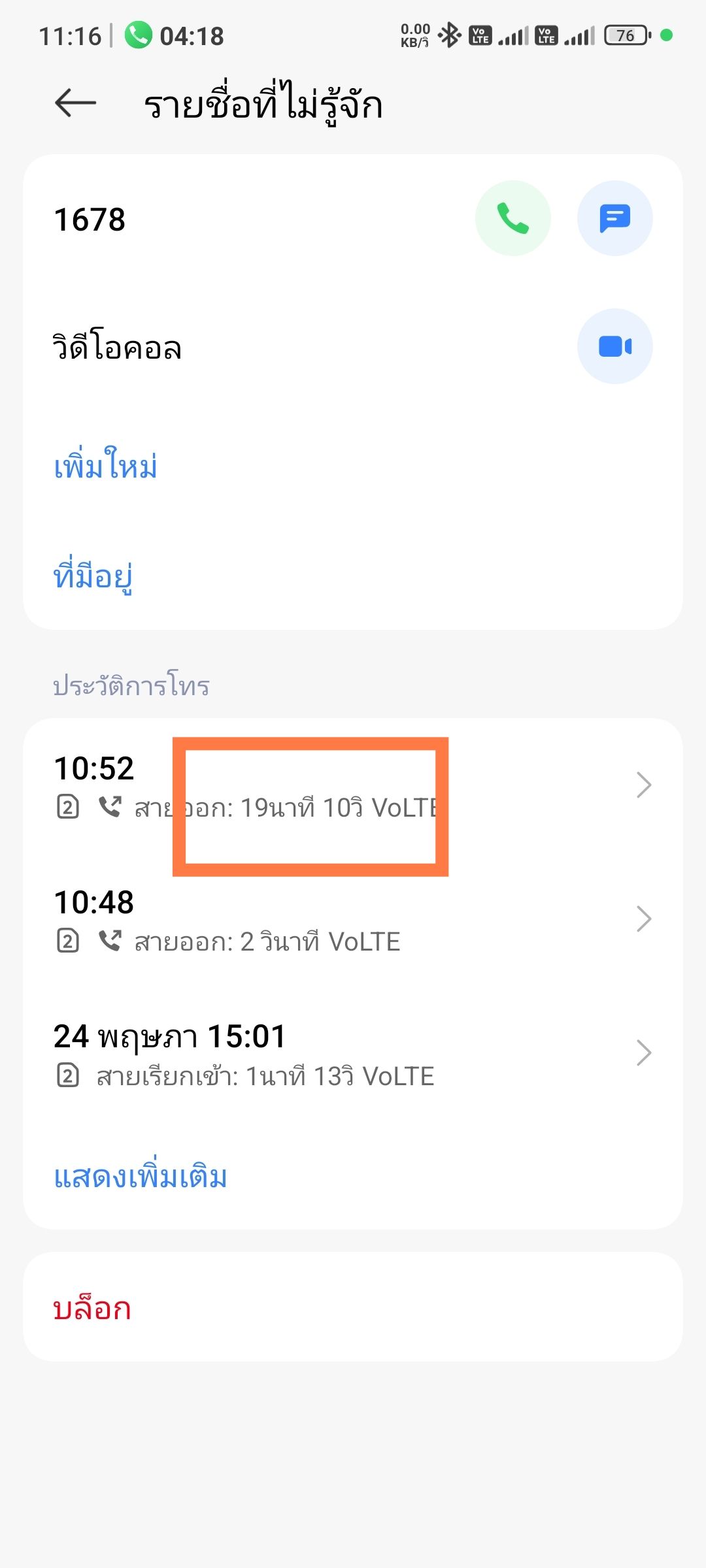The width and height of the screenshot is (706, 1568).
Task: Call the number 1678
Action: pyautogui.click(x=513, y=218)
